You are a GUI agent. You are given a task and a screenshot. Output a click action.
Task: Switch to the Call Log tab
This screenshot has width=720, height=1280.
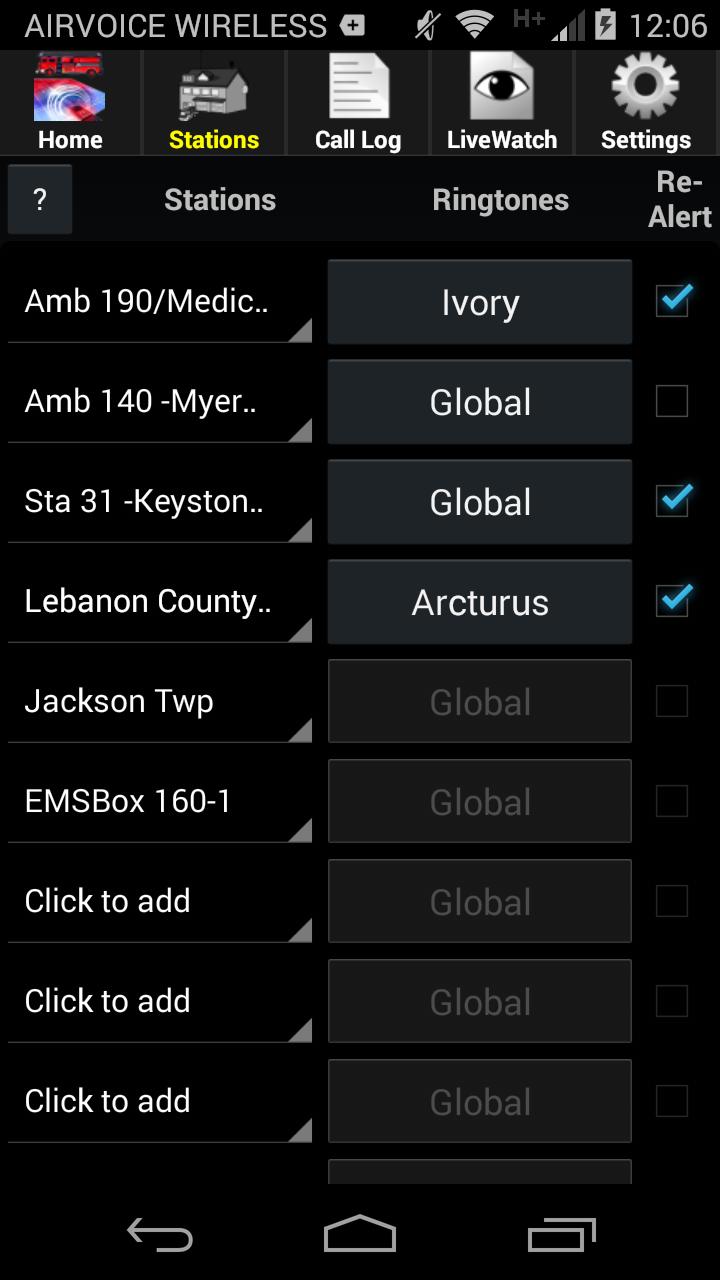(358, 104)
